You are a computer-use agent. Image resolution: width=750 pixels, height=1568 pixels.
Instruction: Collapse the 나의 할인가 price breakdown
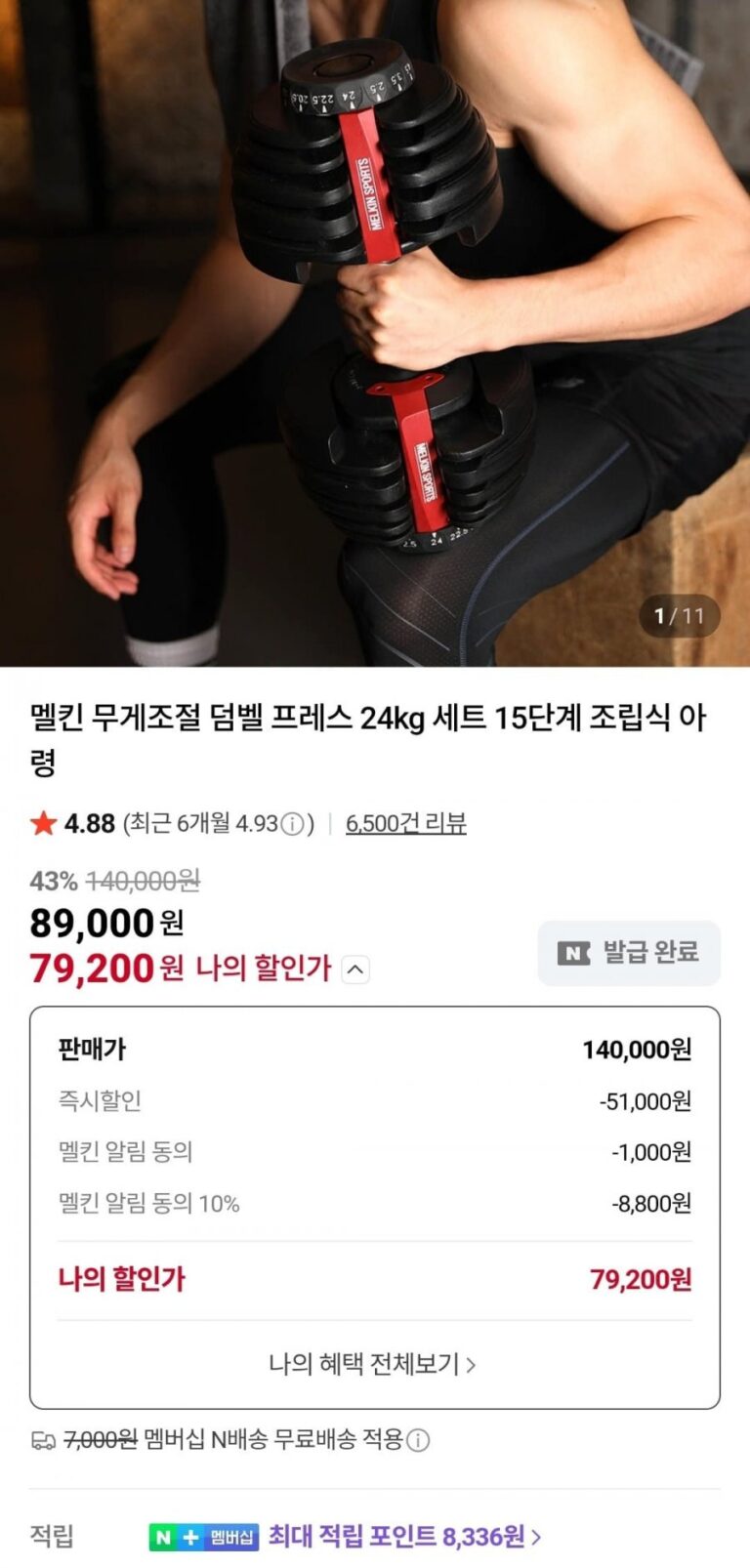(x=356, y=970)
